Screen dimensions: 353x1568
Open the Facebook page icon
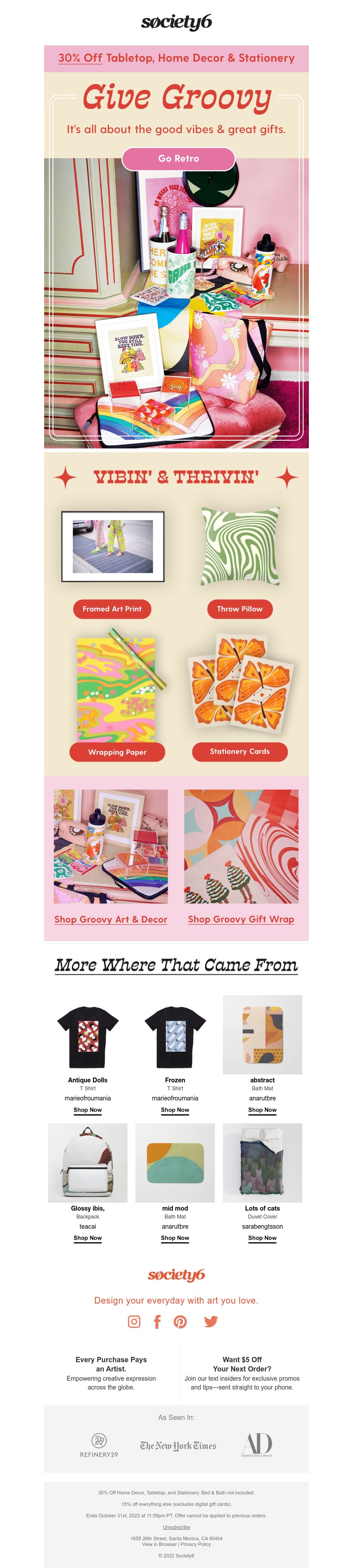tap(157, 1321)
